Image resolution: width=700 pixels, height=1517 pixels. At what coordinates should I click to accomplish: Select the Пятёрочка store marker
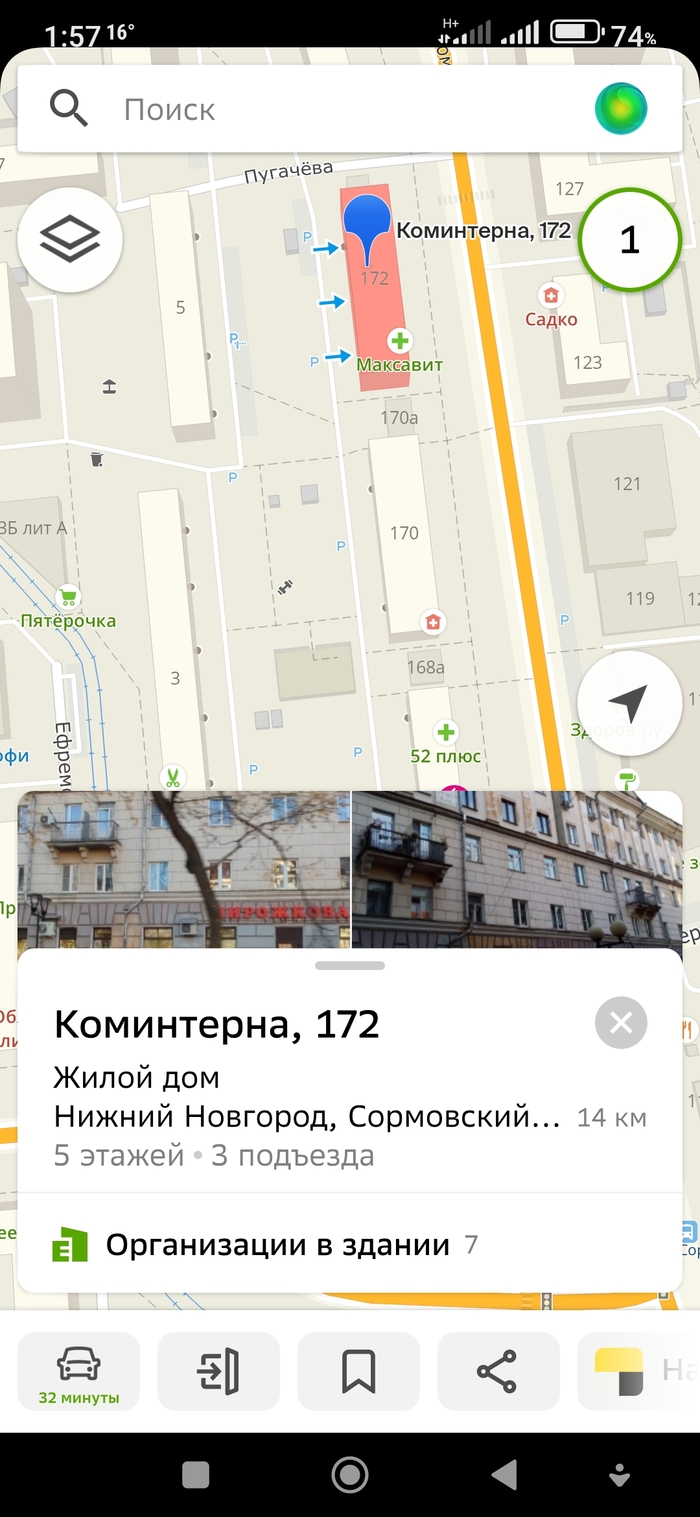pyautogui.click(x=69, y=599)
